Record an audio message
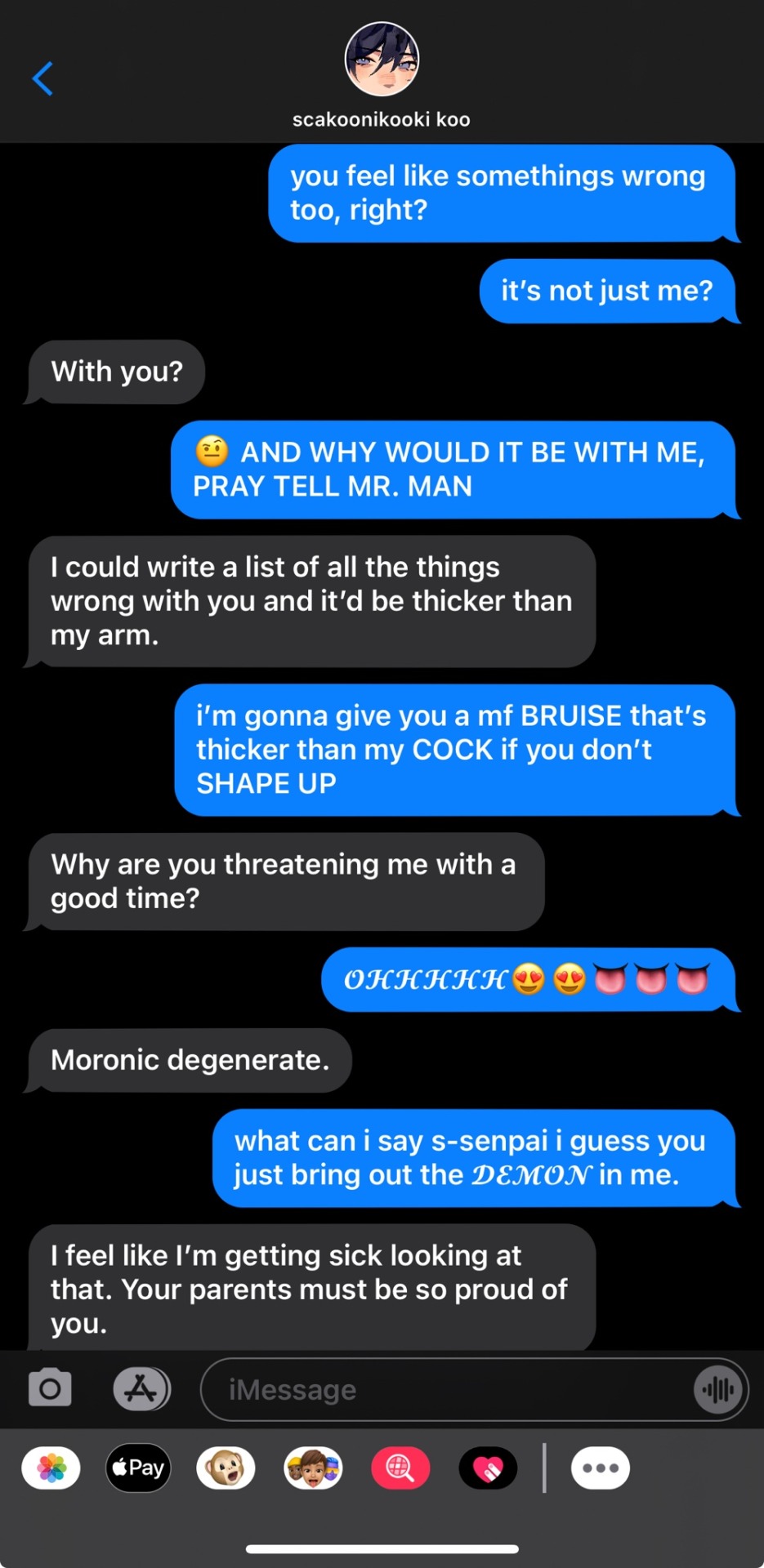Image resolution: width=764 pixels, height=1568 pixels. coord(718,1389)
